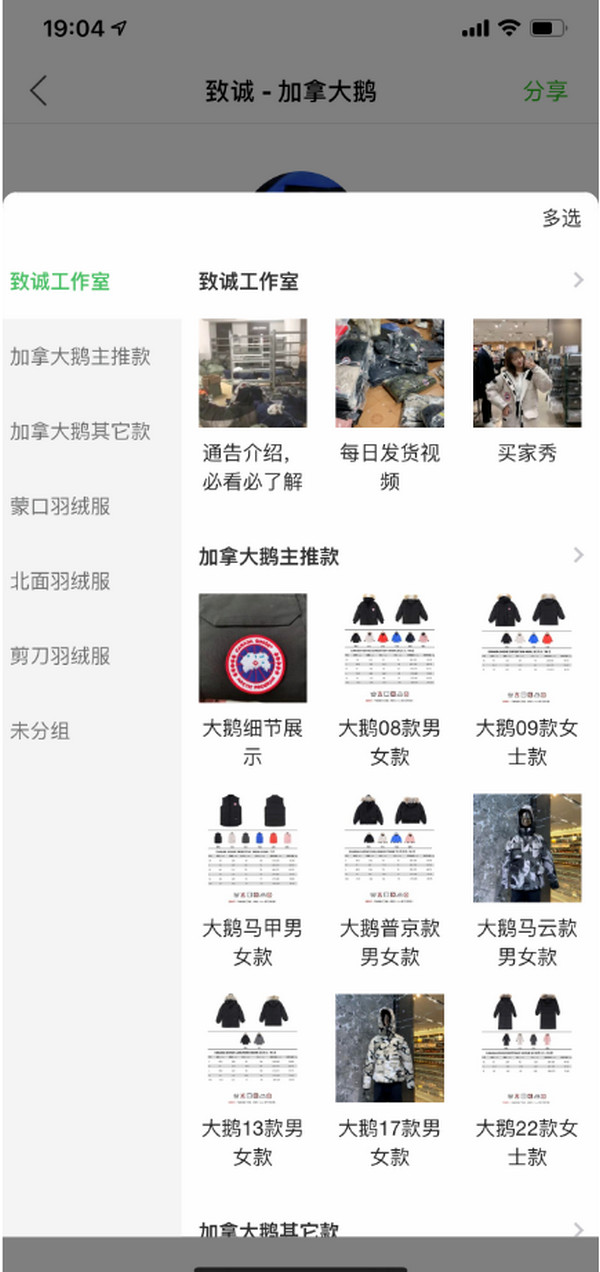The image size is (600, 1272).
Task: Tap the green 分享 share button
Action: 545,91
